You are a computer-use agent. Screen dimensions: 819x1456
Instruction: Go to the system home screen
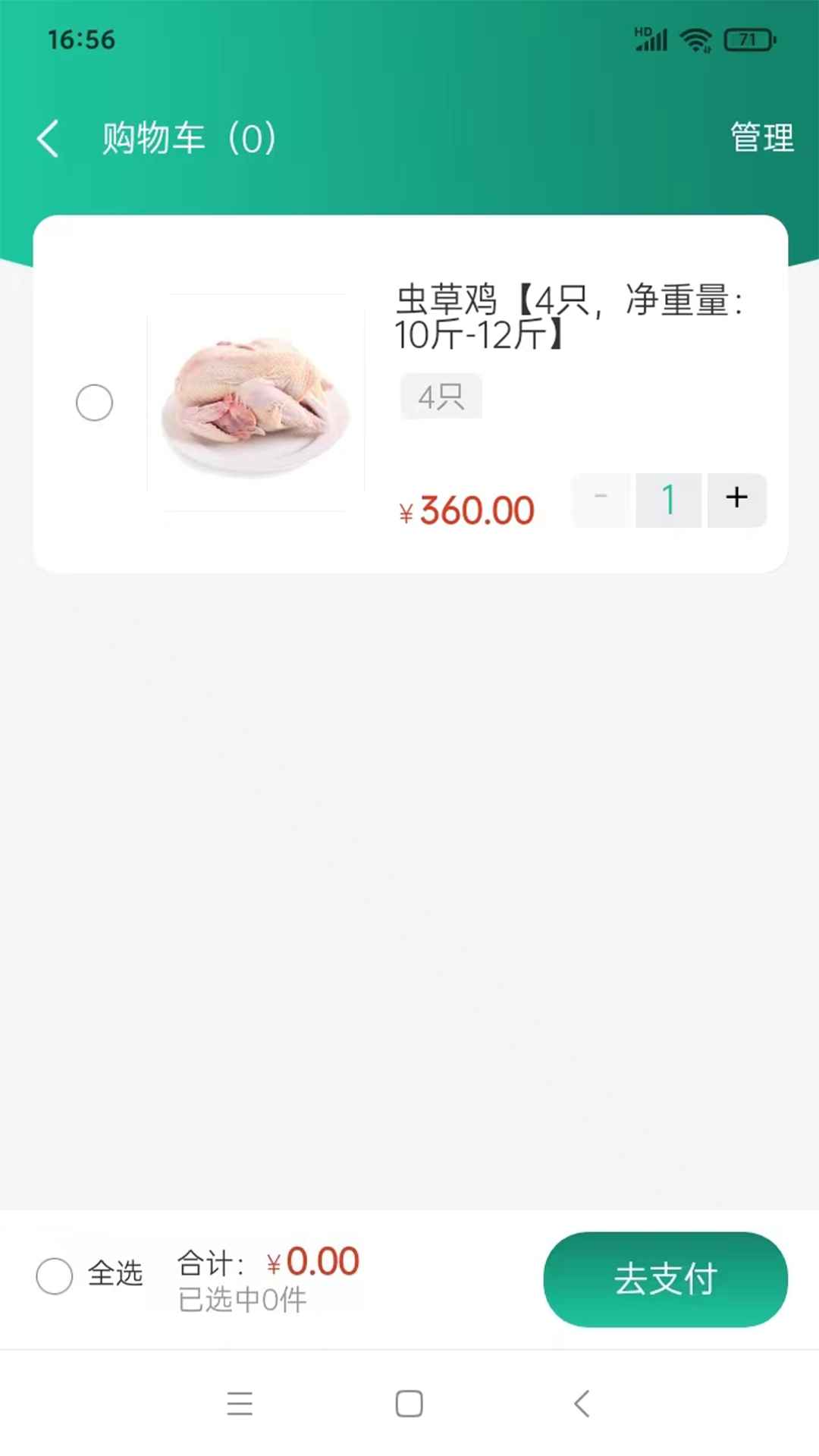pos(409,1404)
